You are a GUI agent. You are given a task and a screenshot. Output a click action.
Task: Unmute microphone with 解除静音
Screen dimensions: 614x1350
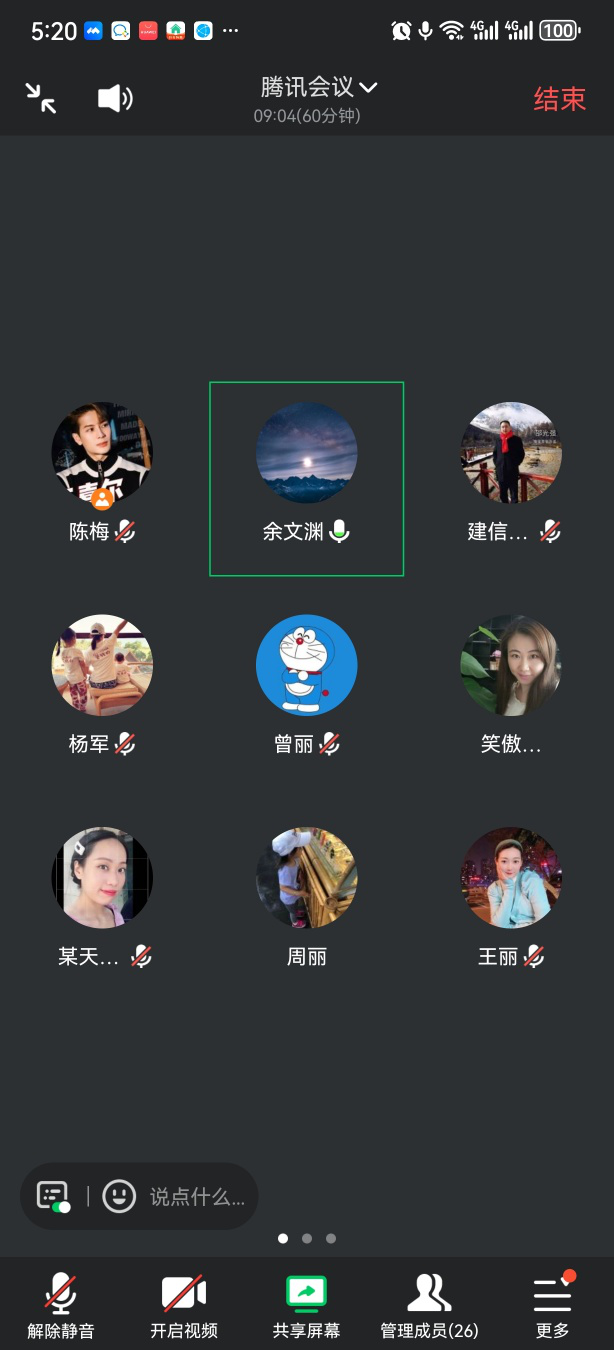[x=60, y=1305]
